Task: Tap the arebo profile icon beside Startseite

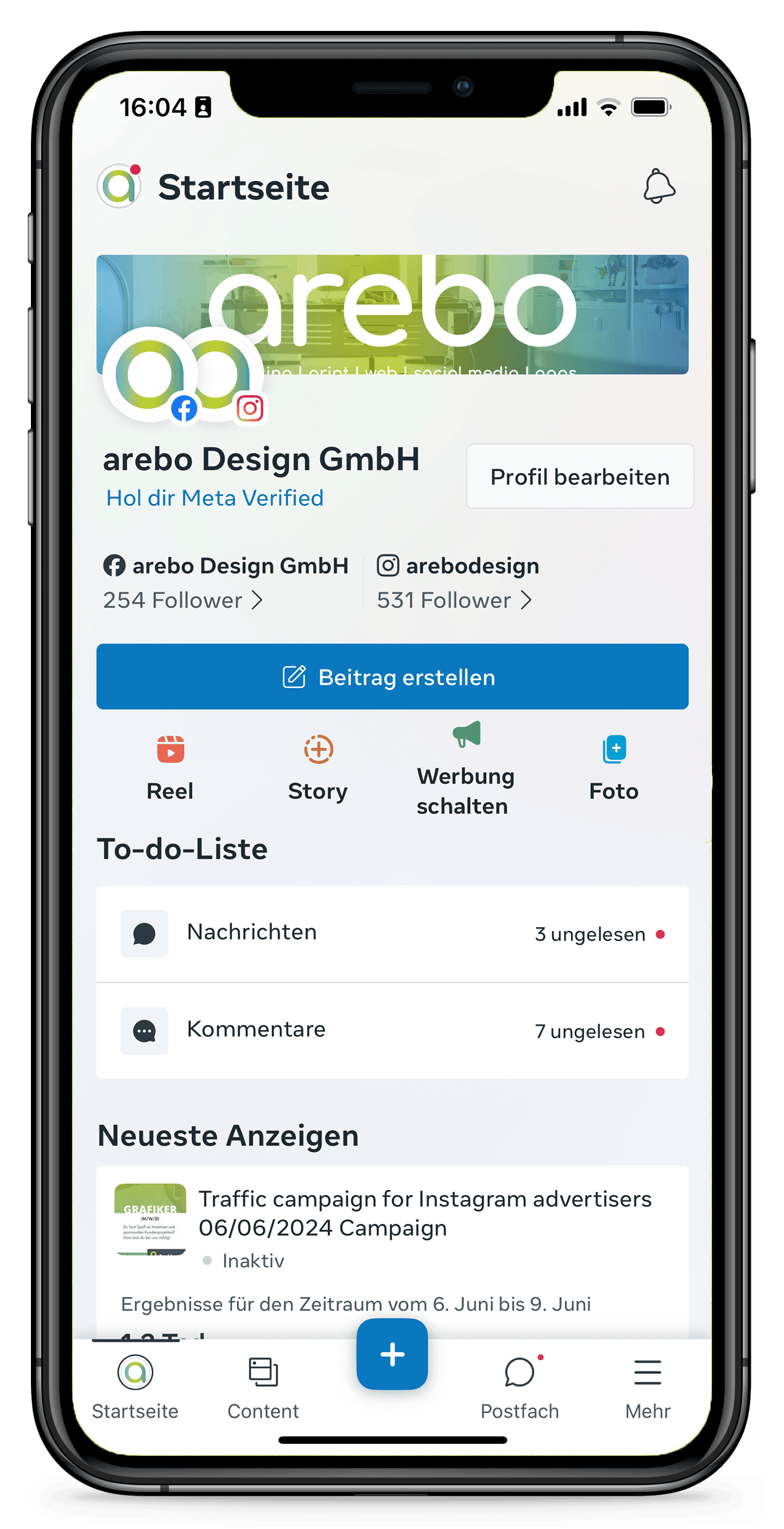Action: (120, 186)
